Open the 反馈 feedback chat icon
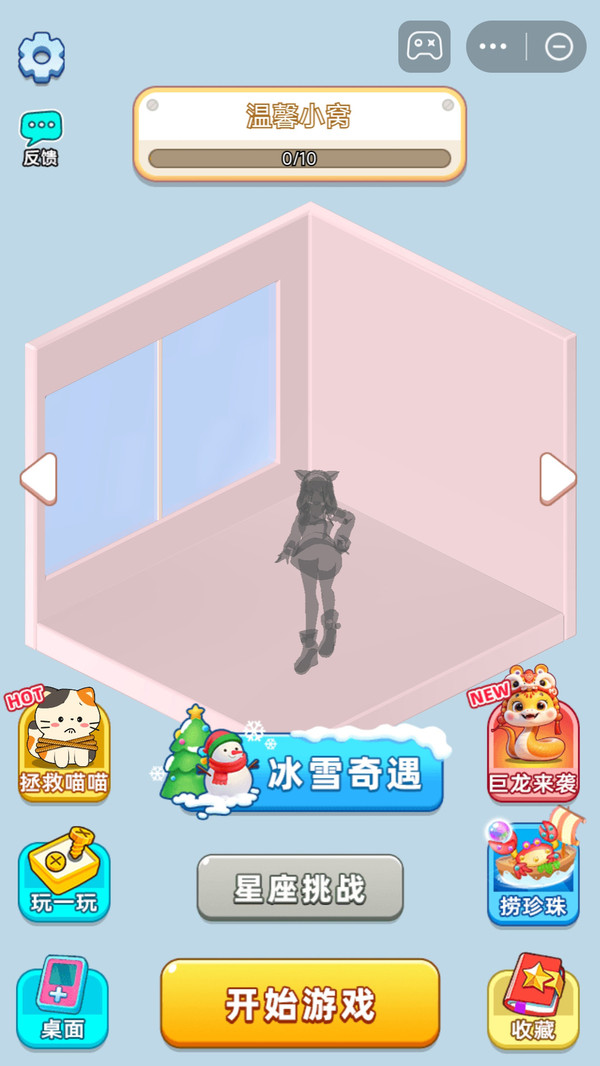 pos(41,139)
